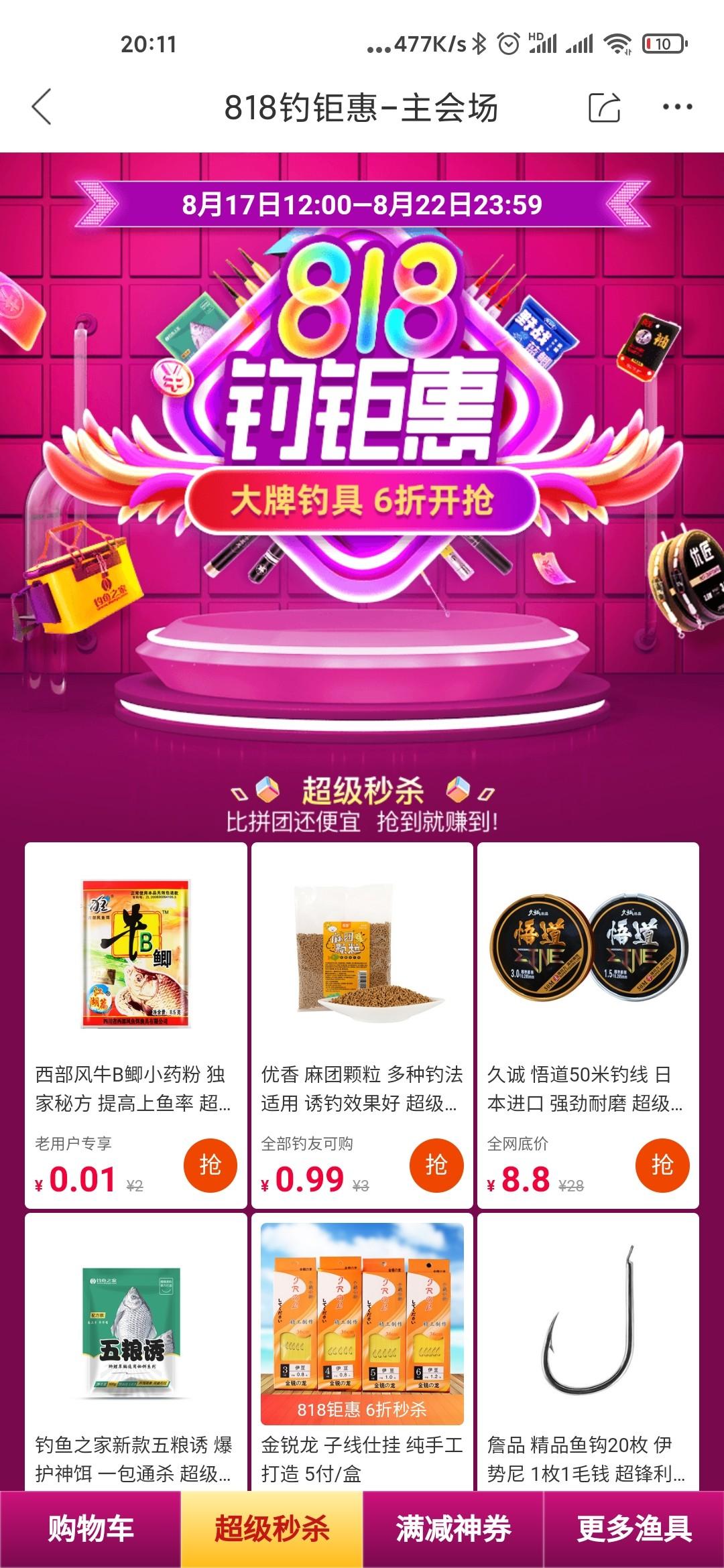Open the 购物车 shopping cart

[x=90, y=1529]
